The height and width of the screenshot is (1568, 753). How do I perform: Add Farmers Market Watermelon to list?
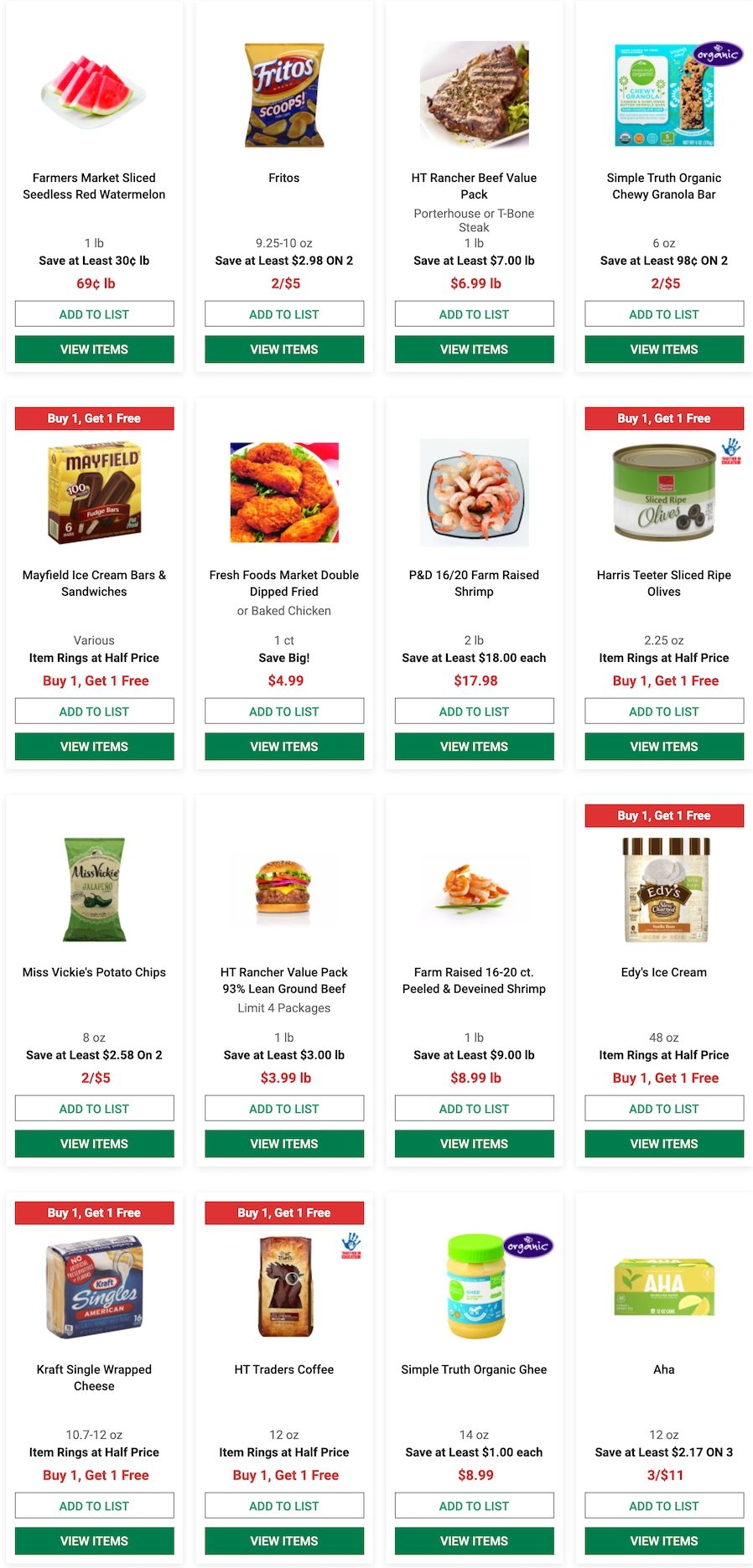pos(94,314)
